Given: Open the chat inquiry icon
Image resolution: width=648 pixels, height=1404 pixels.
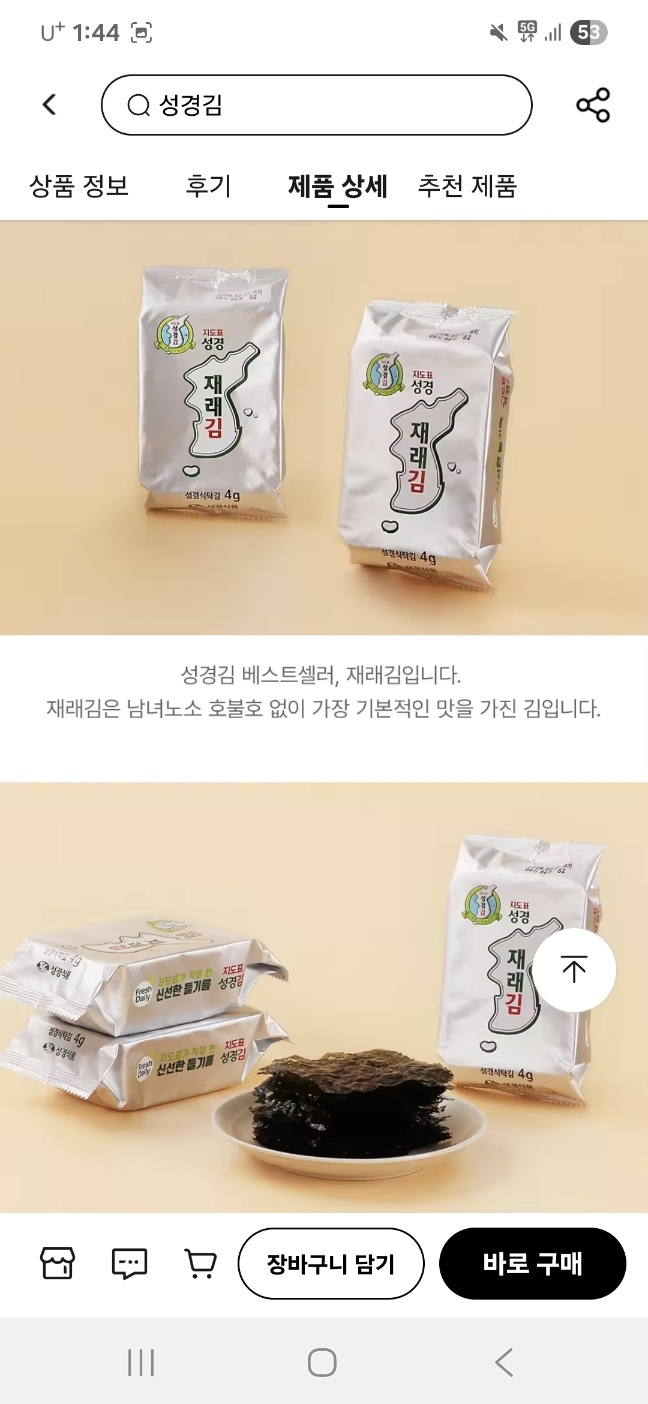Looking at the screenshot, I should click(x=129, y=1263).
